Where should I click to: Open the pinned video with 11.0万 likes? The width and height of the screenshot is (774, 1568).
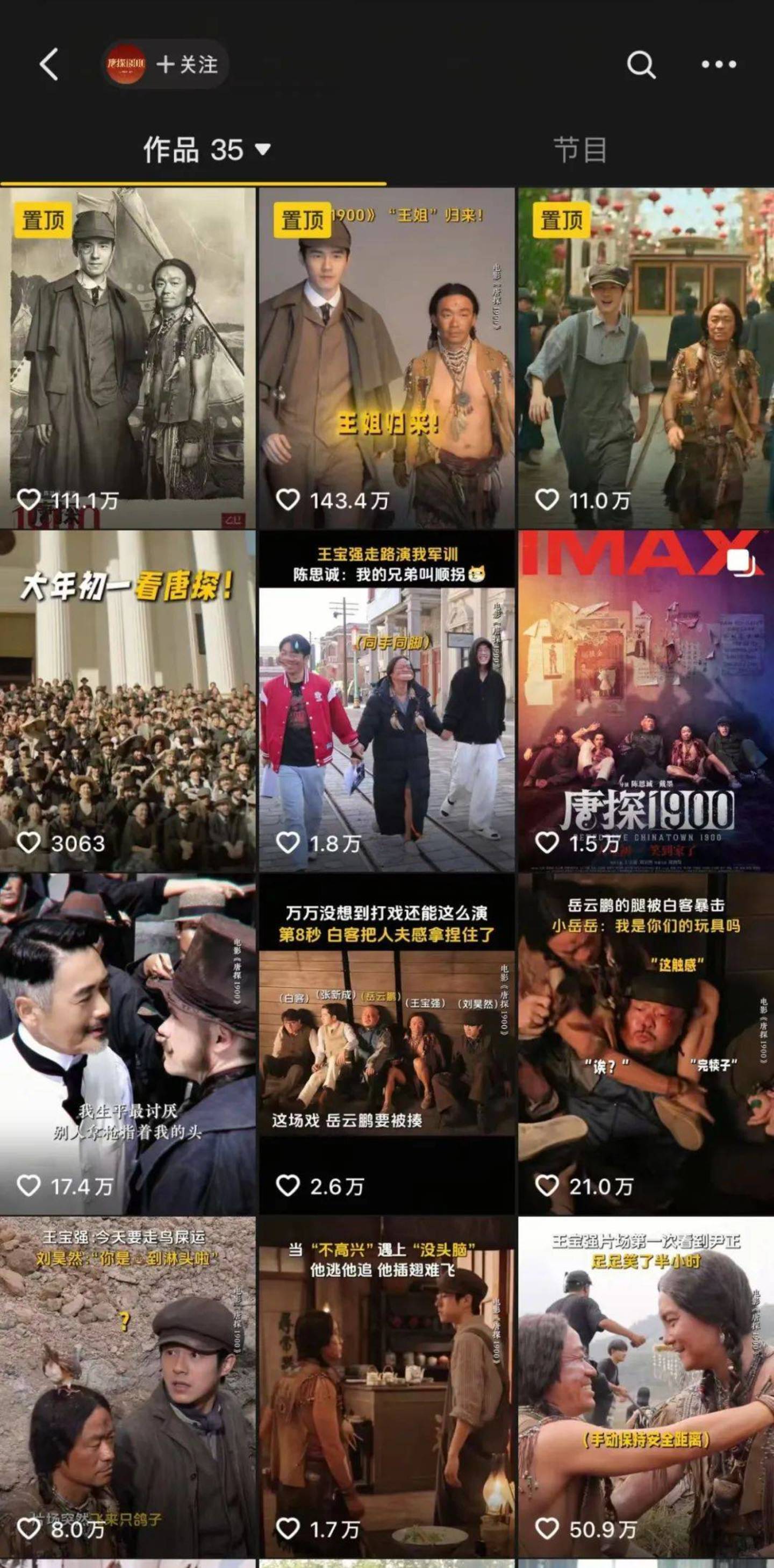tap(646, 358)
